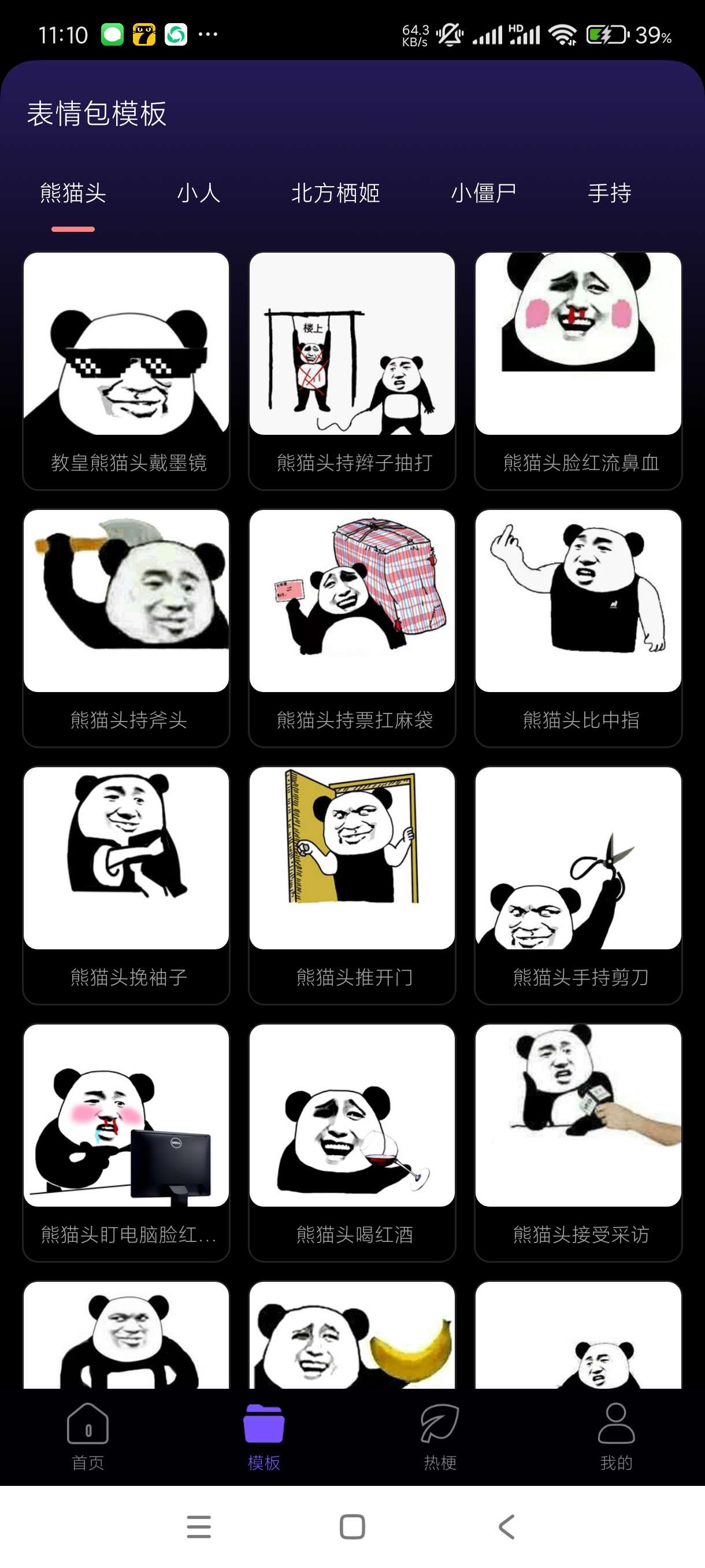This screenshot has height=1568, width=705.
Task: Open the 熊猫头持票扛麻袋 template
Action: point(352,627)
